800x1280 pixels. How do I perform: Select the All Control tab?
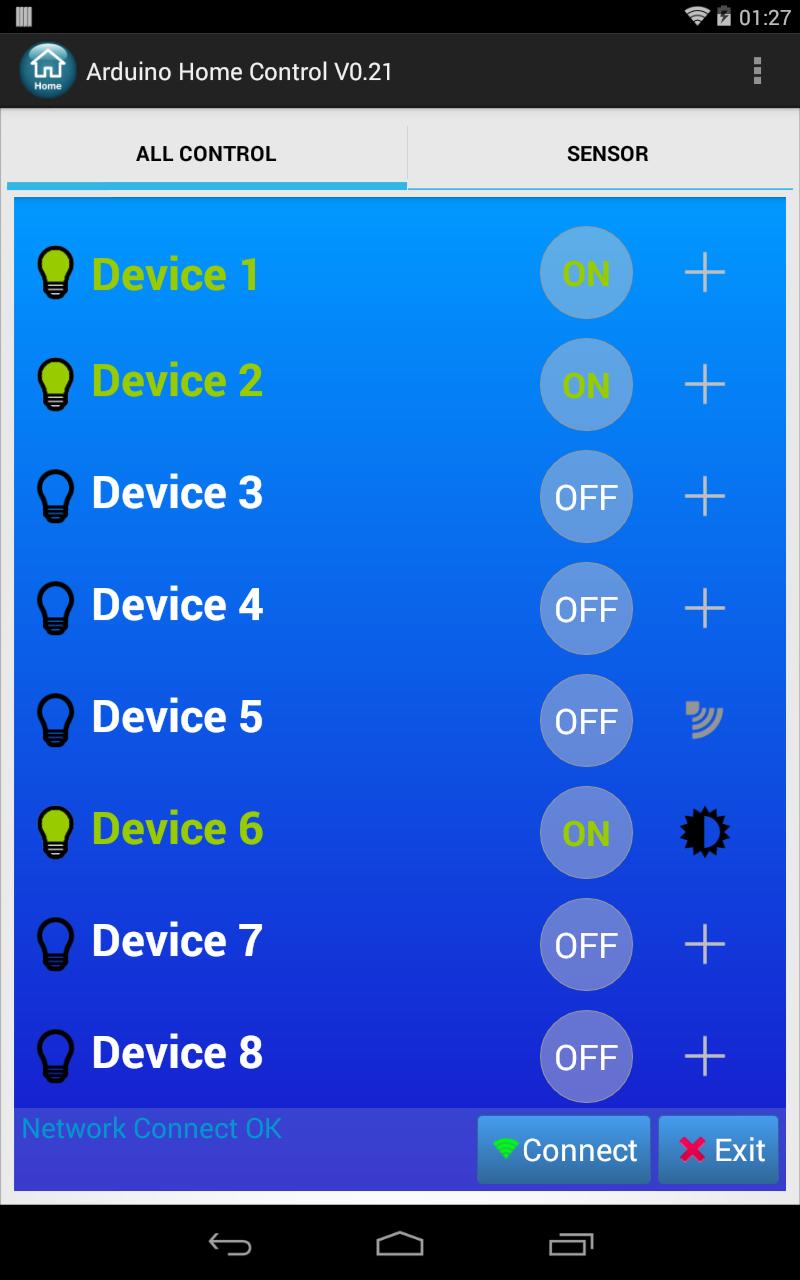(x=206, y=154)
